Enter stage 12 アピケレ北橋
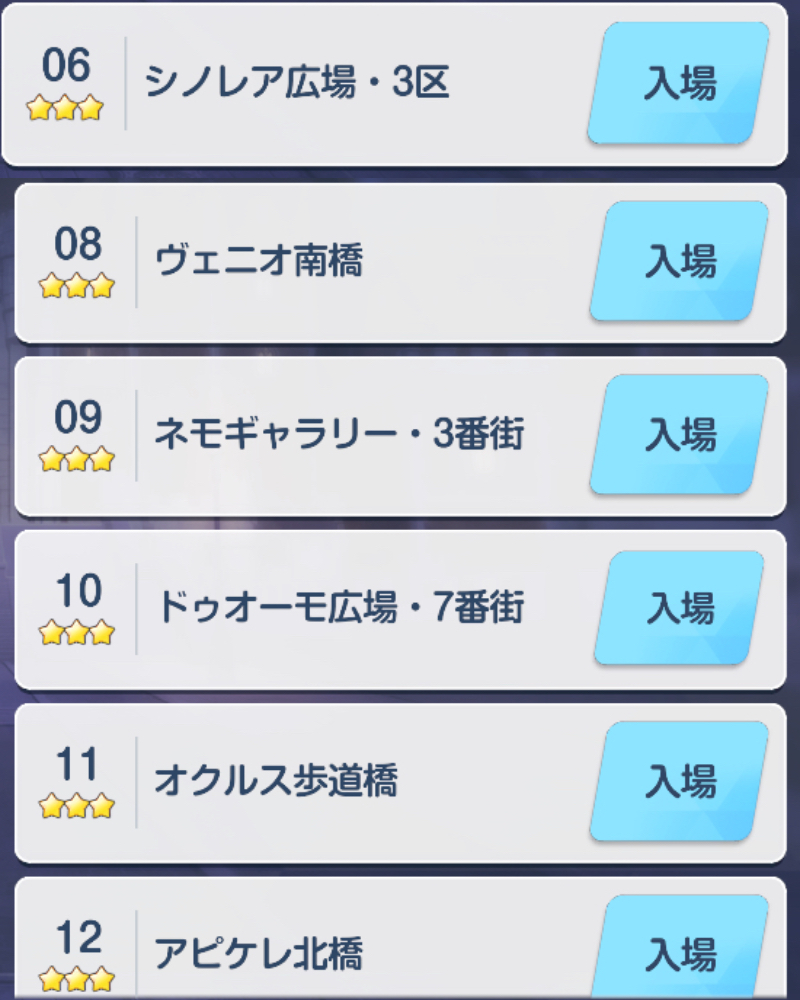Screen dimensions: 800x1000 (679, 948)
